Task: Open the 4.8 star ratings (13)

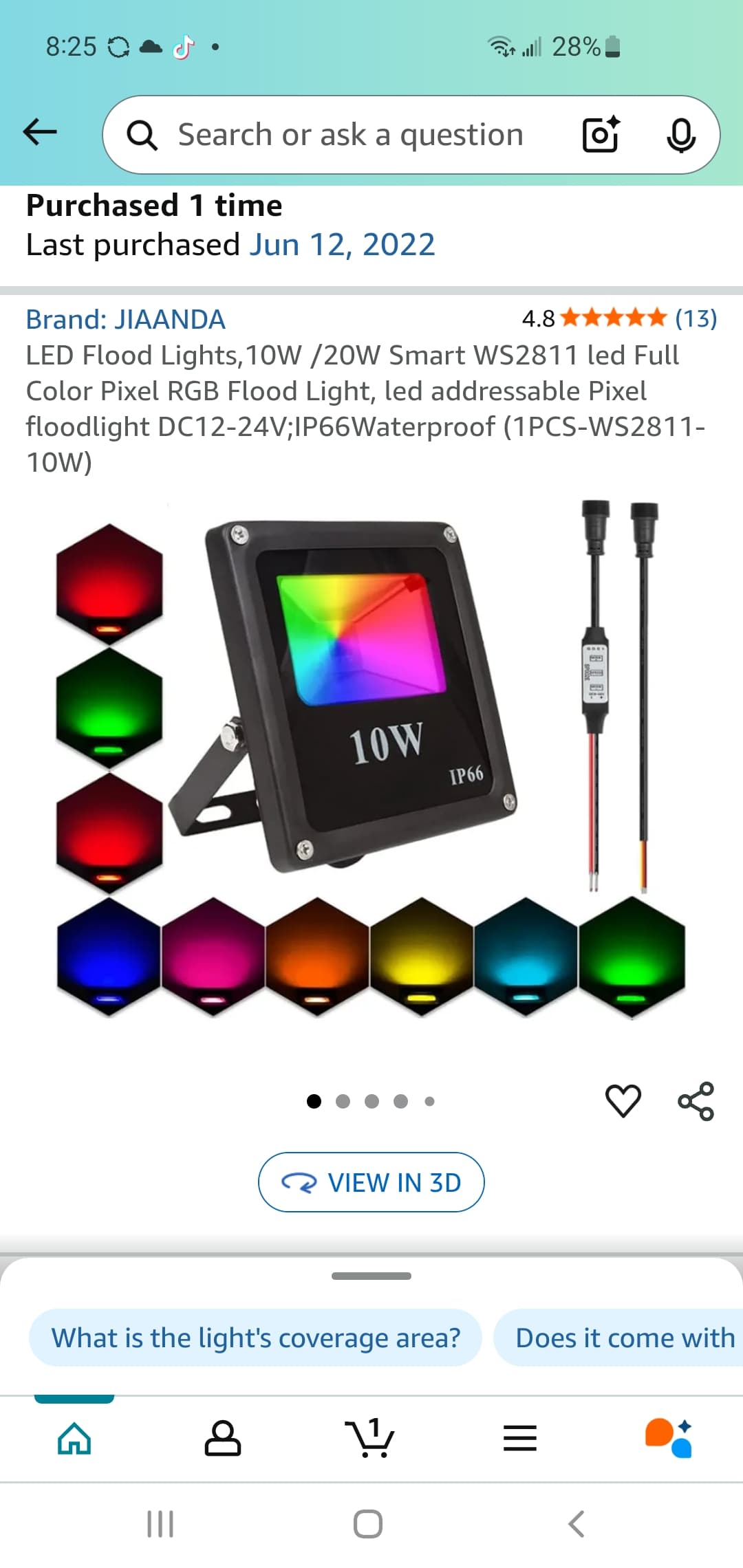Action: tap(619, 318)
